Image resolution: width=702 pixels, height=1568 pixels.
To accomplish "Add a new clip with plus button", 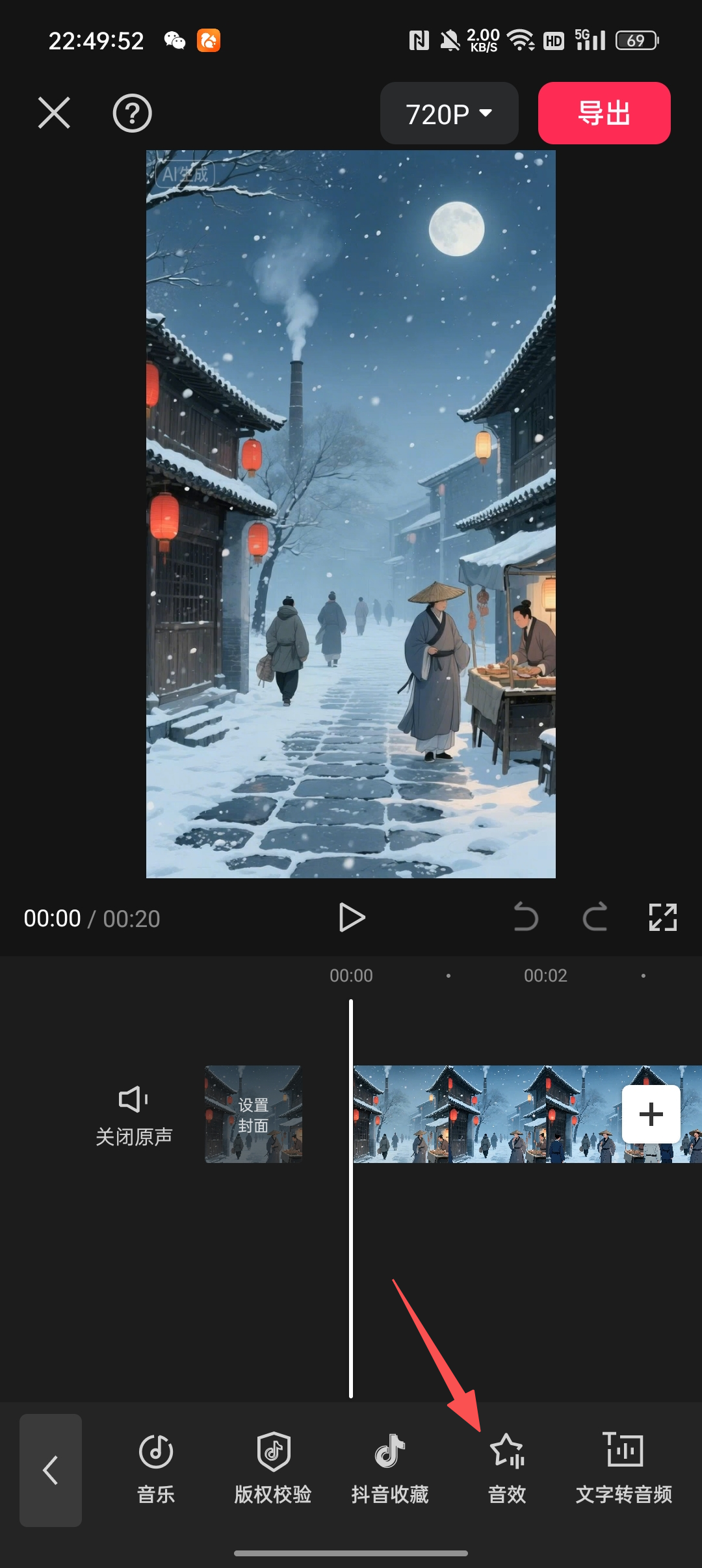I will coord(651,1114).
